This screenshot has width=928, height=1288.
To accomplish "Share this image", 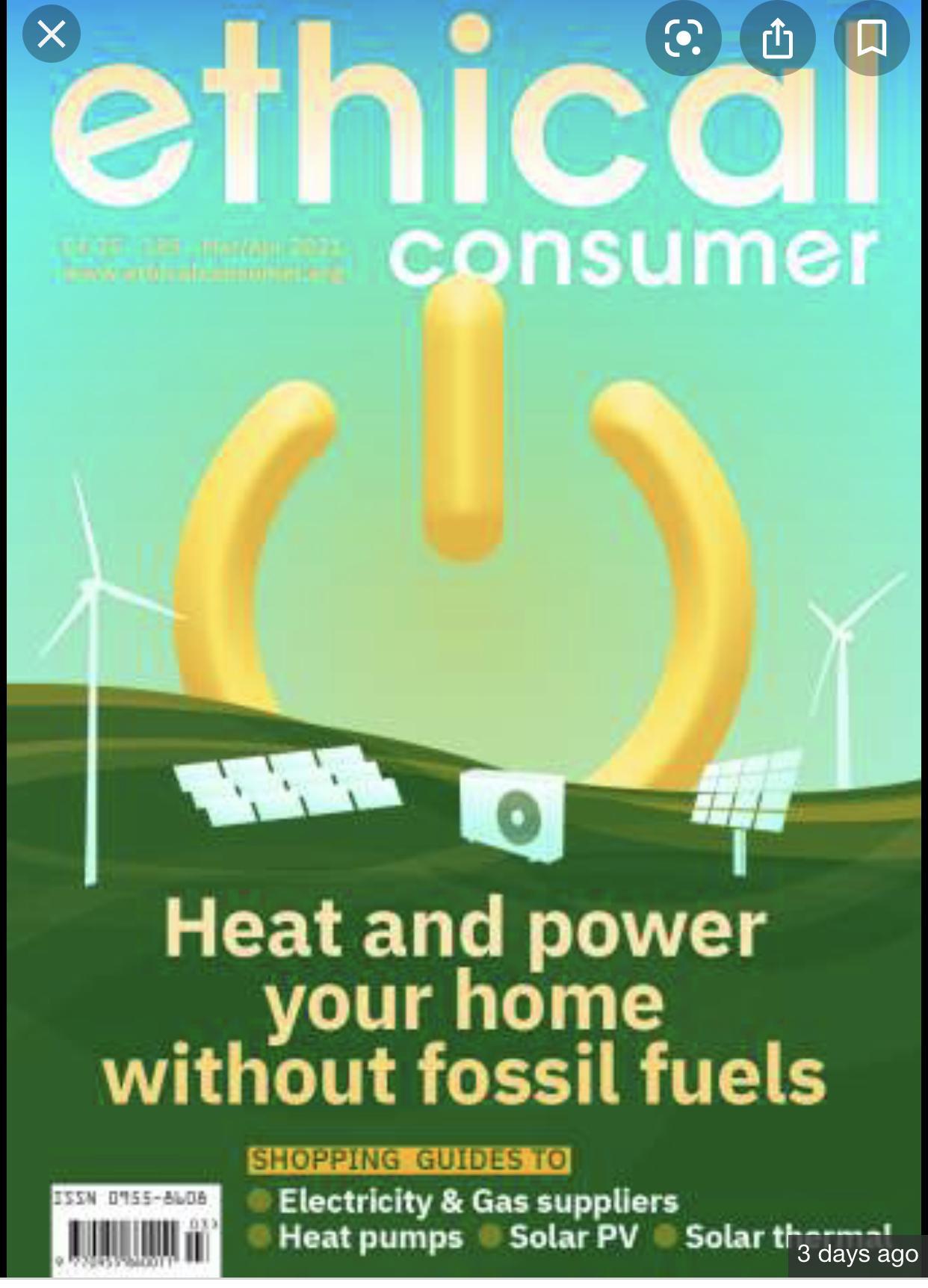I will coord(777,37).
